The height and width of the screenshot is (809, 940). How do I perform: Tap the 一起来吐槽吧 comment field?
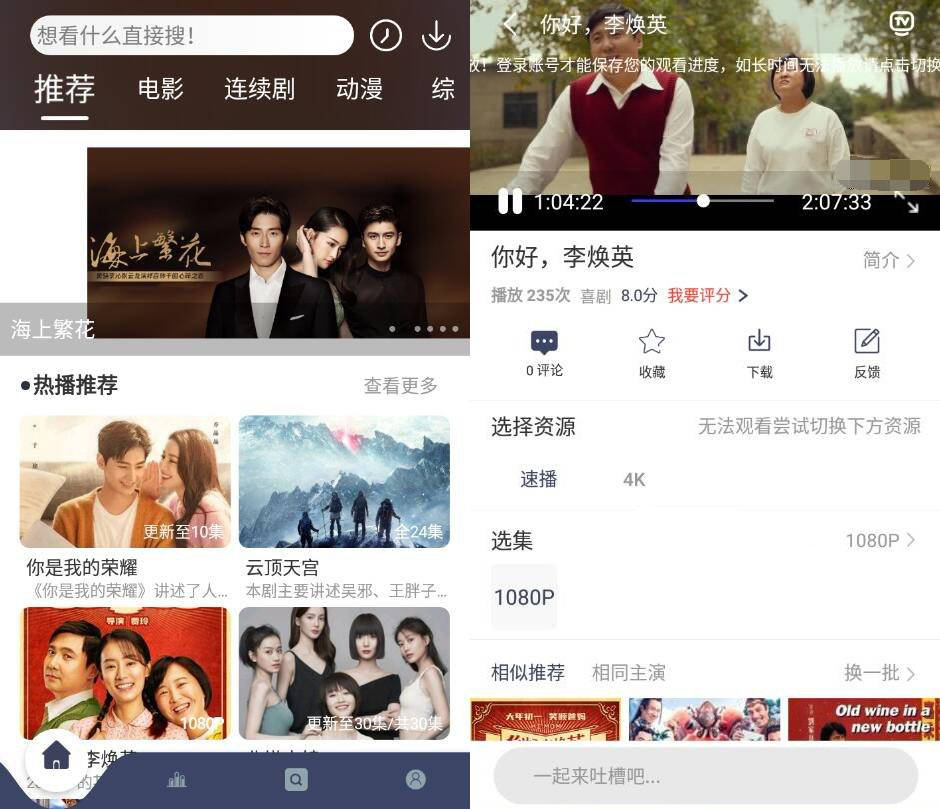click(x=705, y=776)
